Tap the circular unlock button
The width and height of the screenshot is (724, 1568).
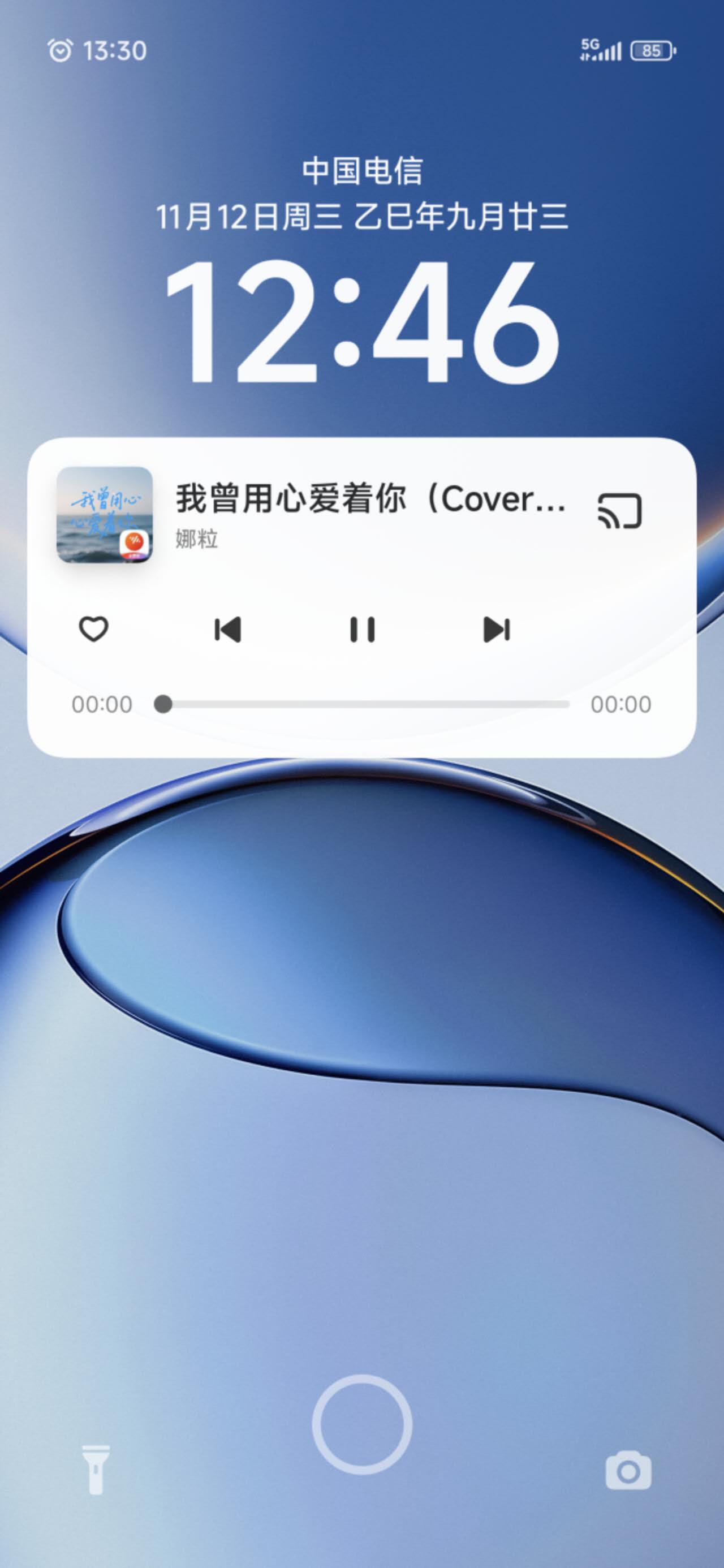point(363,1424)
